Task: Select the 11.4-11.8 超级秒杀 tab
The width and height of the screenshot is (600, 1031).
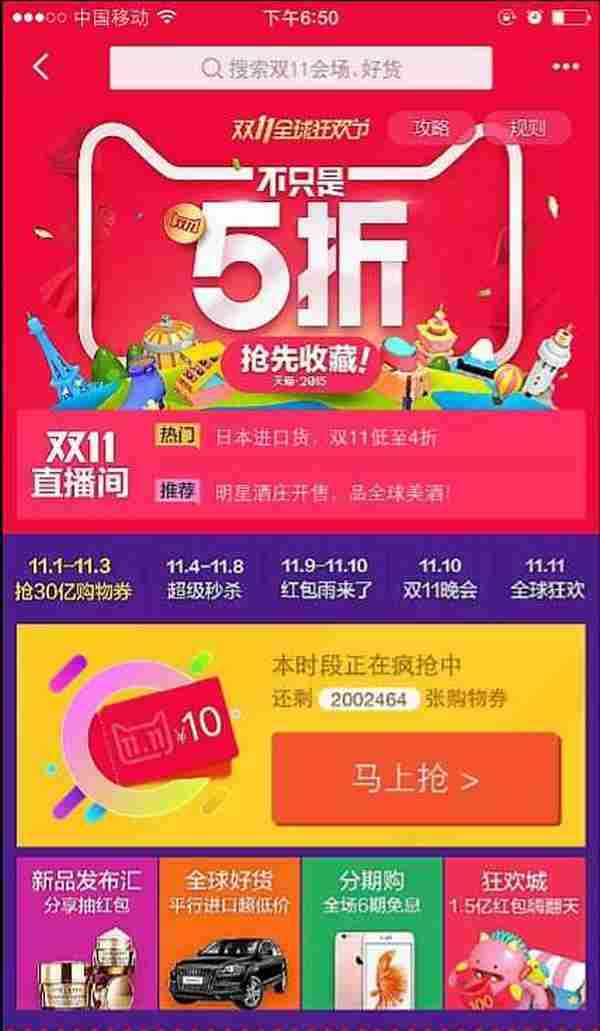Action: [x=204, y=578]
